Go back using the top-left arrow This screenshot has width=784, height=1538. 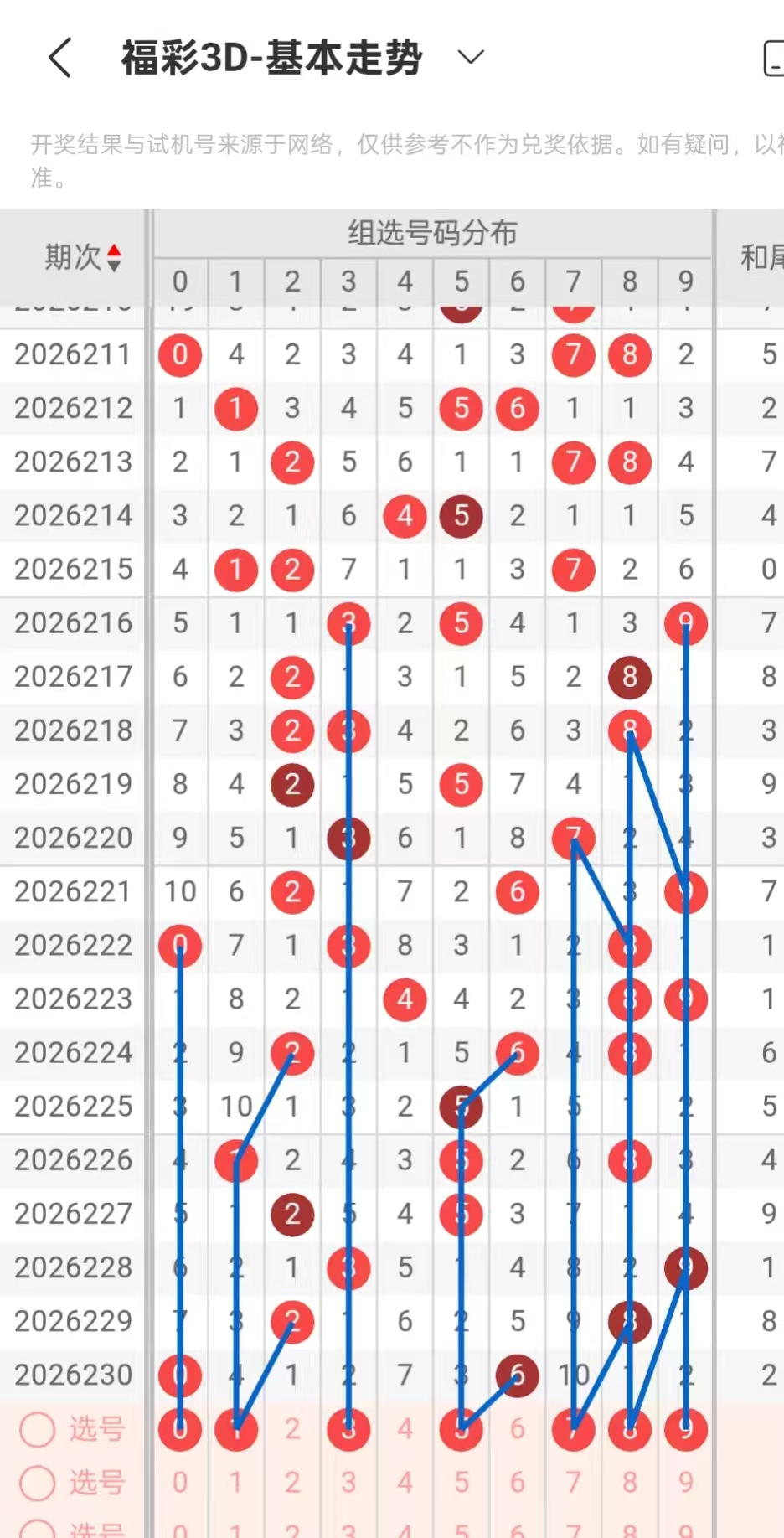60,58
